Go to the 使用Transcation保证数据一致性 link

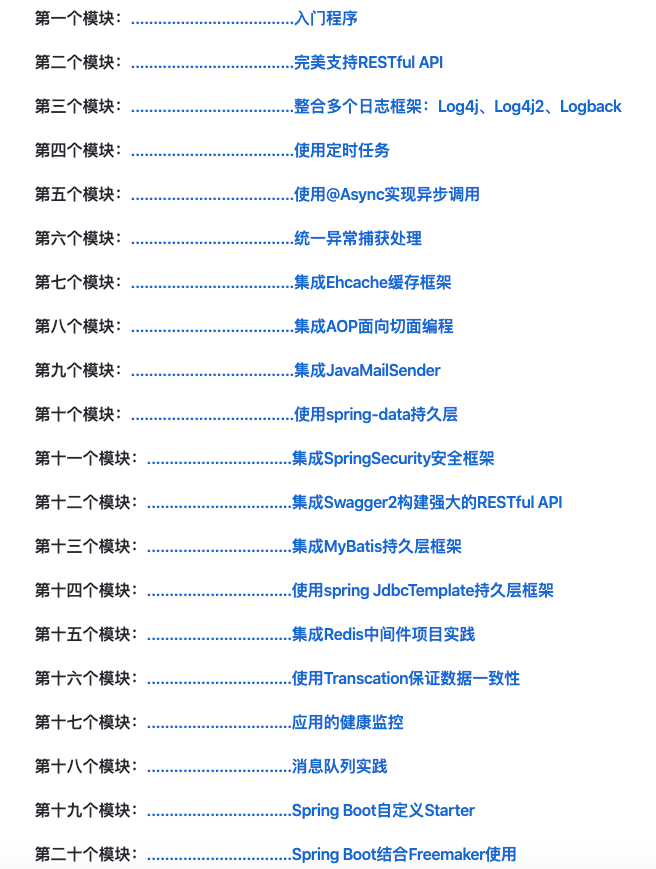[x=406, y=678]
